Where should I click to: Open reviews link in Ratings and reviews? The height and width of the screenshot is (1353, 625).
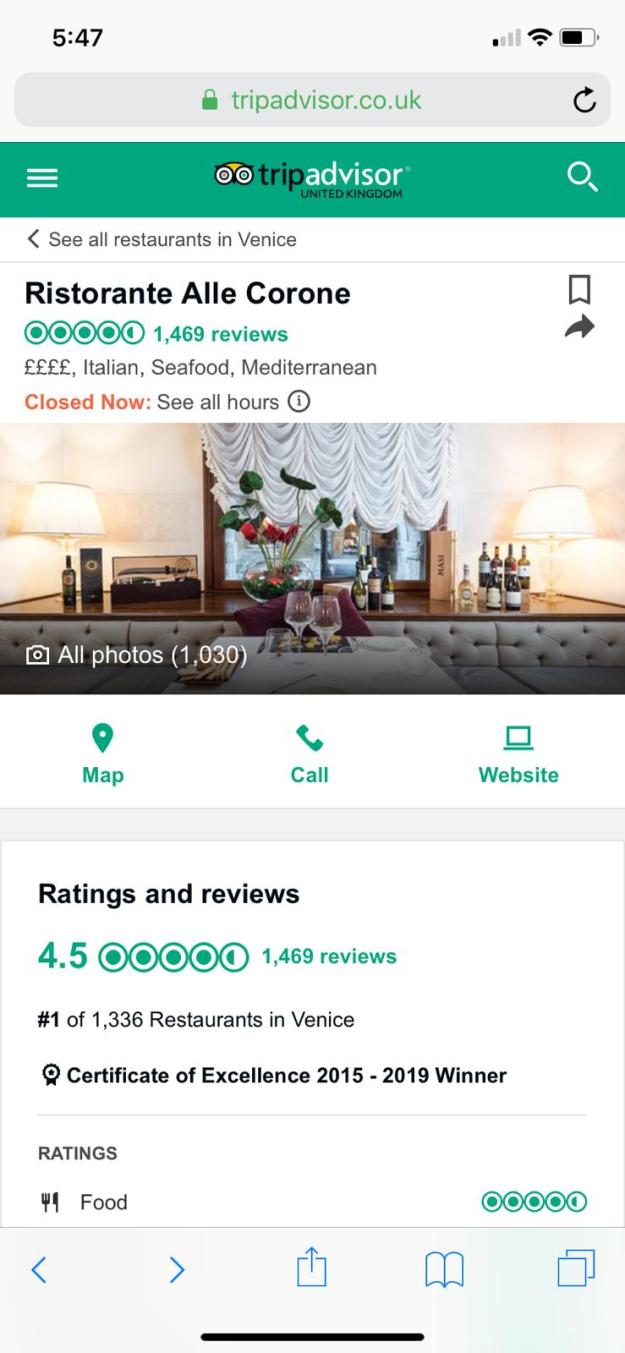coord(328,956)
